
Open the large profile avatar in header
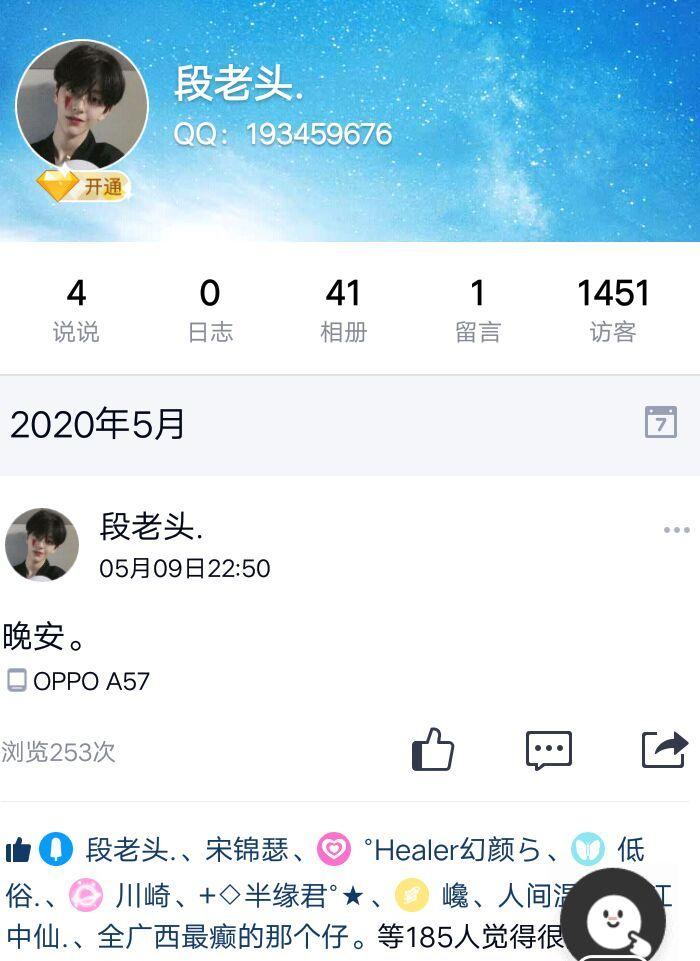click(x=82, y=106)
